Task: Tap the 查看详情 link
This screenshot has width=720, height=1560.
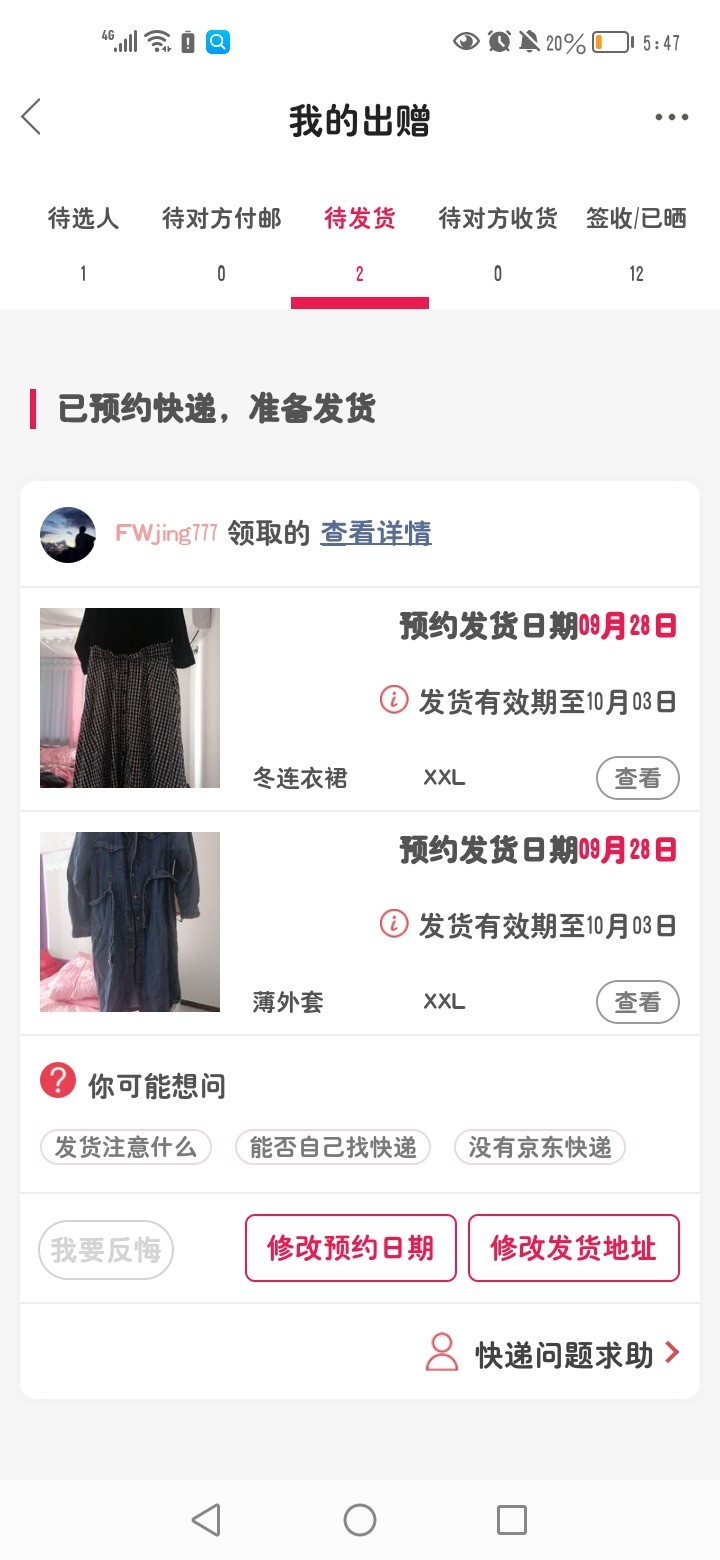Action: [375, 533]
